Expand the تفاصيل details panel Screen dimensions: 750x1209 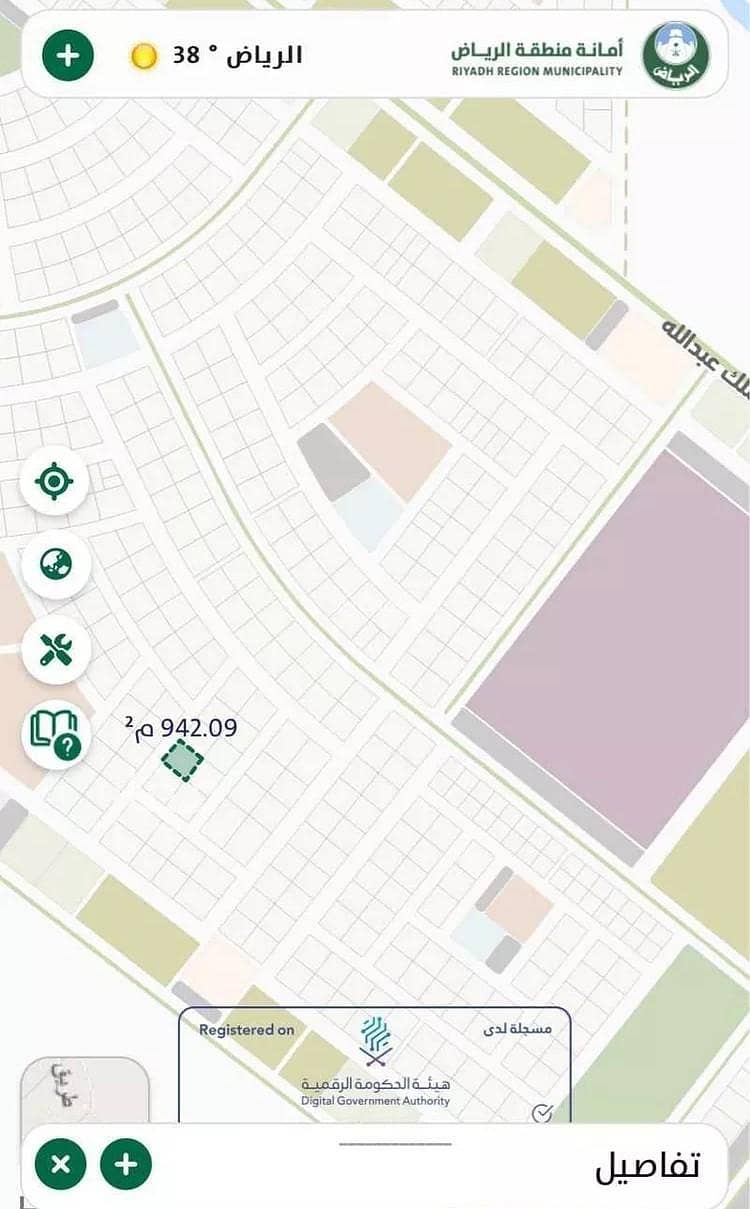(395, 1143)
